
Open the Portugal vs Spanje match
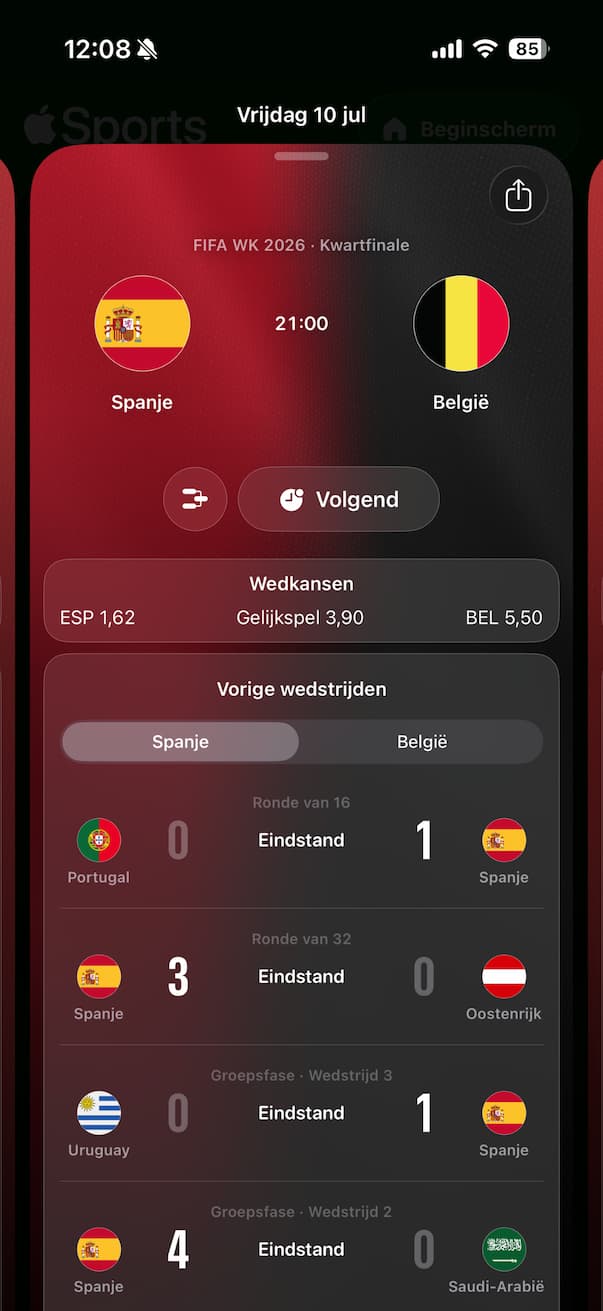[301, 842]
